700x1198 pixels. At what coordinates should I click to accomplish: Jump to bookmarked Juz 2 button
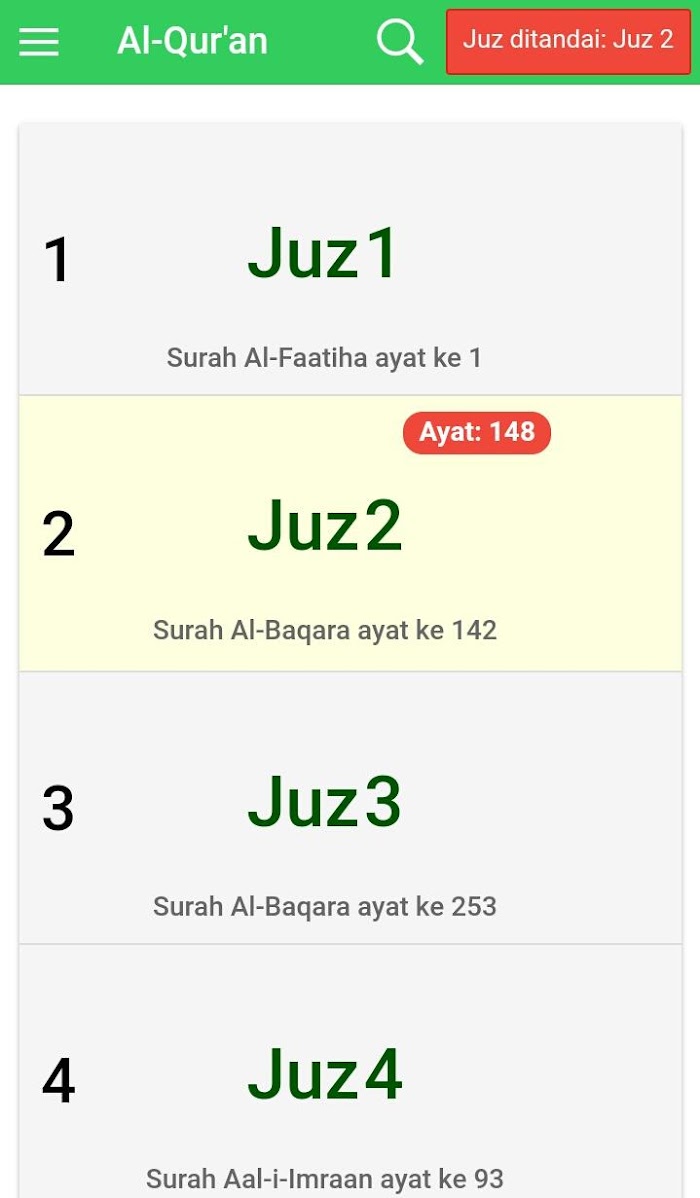(x=568, y=41)
